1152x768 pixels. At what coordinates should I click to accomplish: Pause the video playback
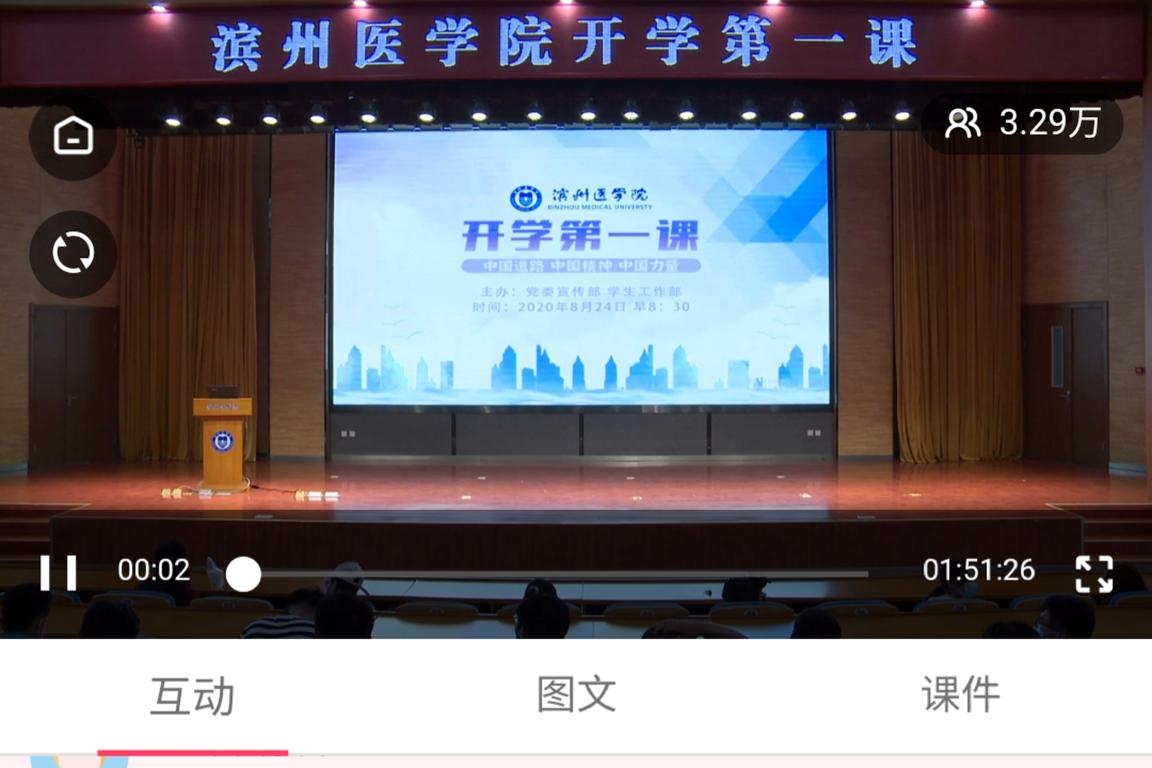58,573
